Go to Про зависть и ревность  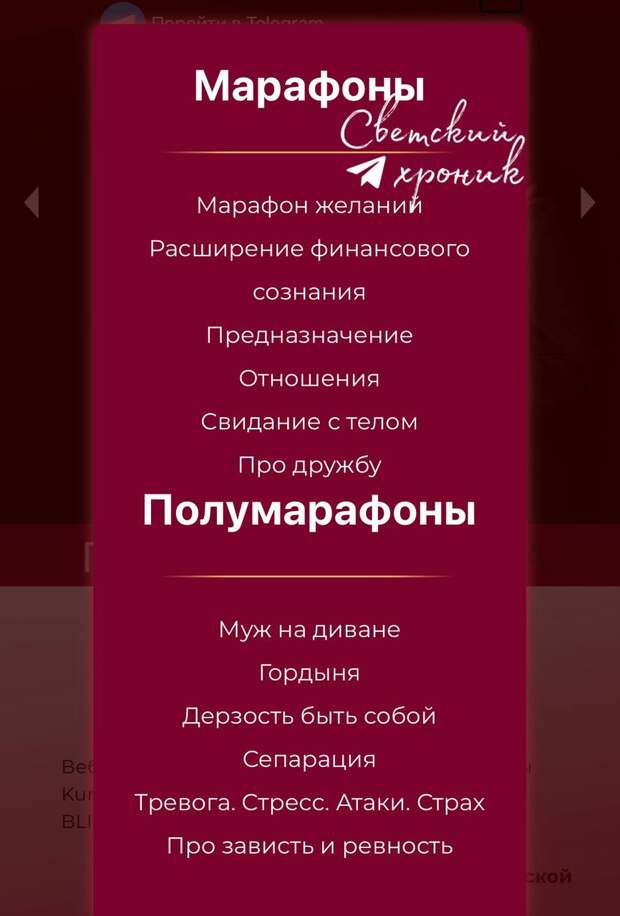click(x=309, y=847)
